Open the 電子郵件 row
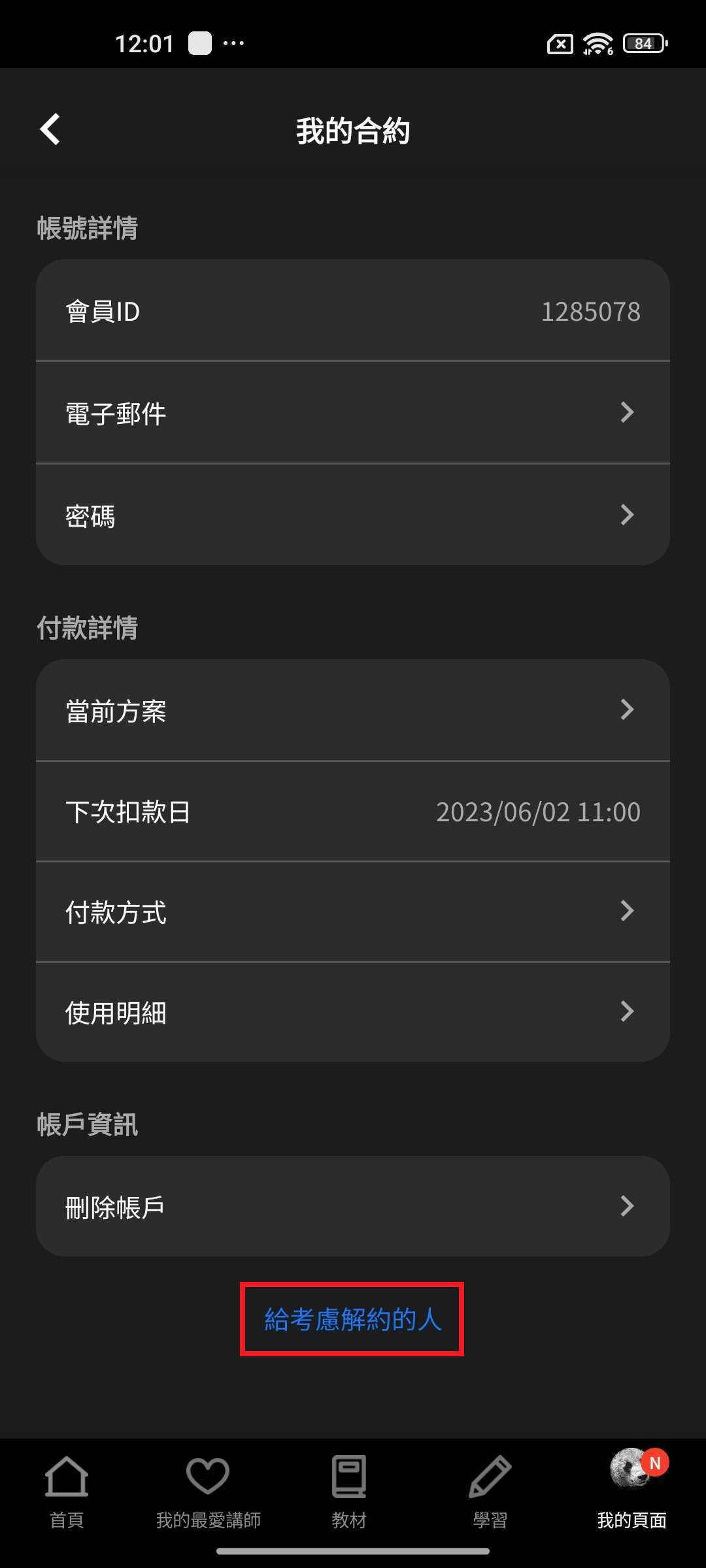 tap(353, 413)
